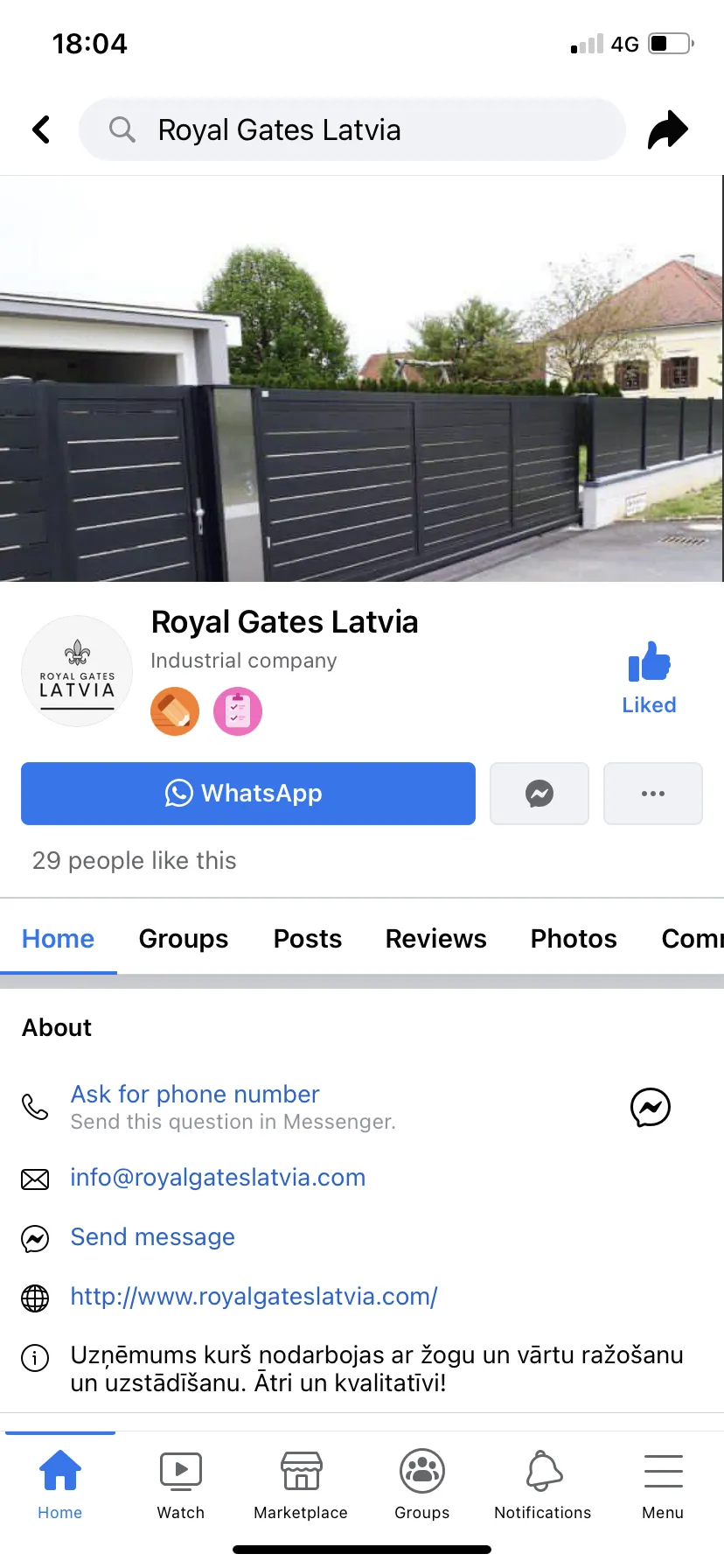Contact the page via the WhatsApp button
Image resolution: width=724 pixels, height=1568 pixels.
click(x=248, y=794)
